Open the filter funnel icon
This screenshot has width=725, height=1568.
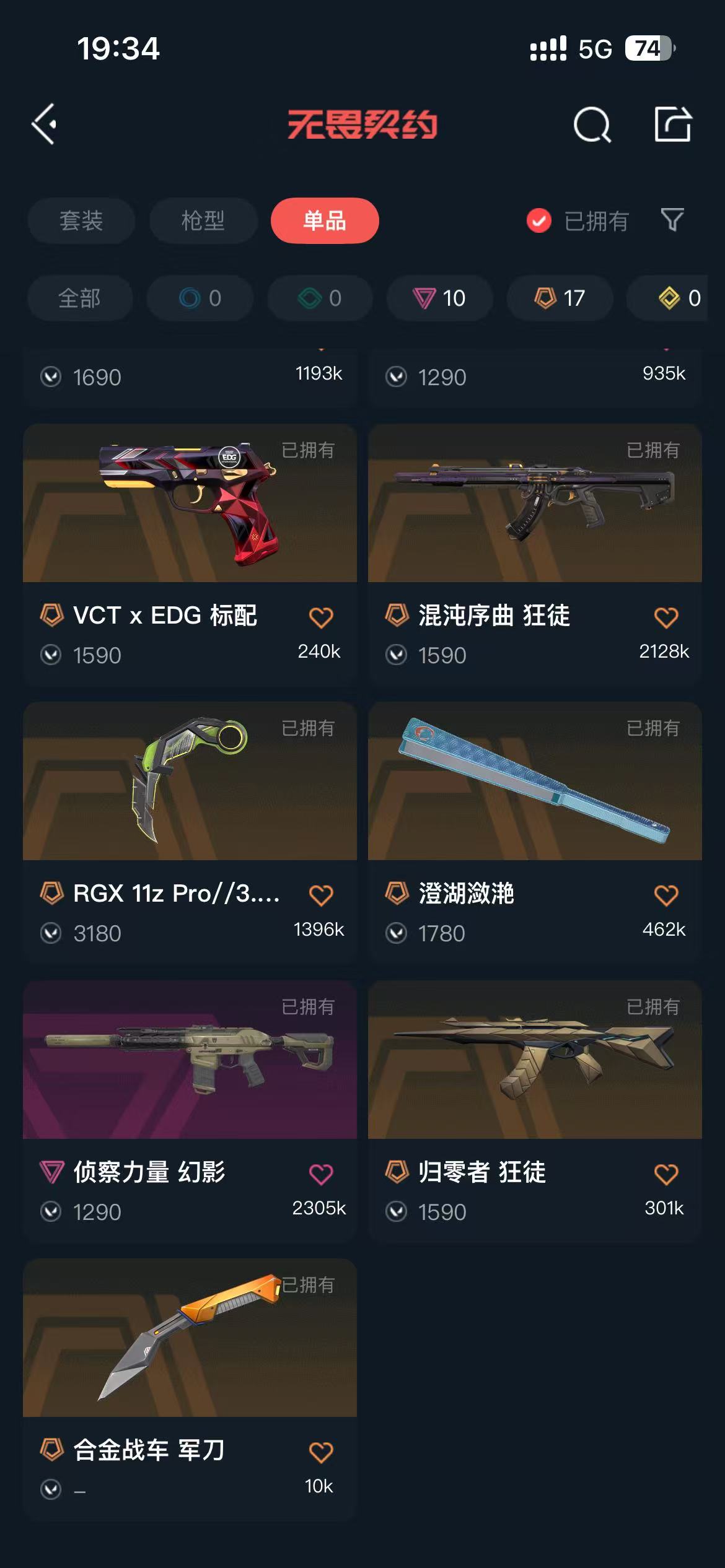[672, 220]
